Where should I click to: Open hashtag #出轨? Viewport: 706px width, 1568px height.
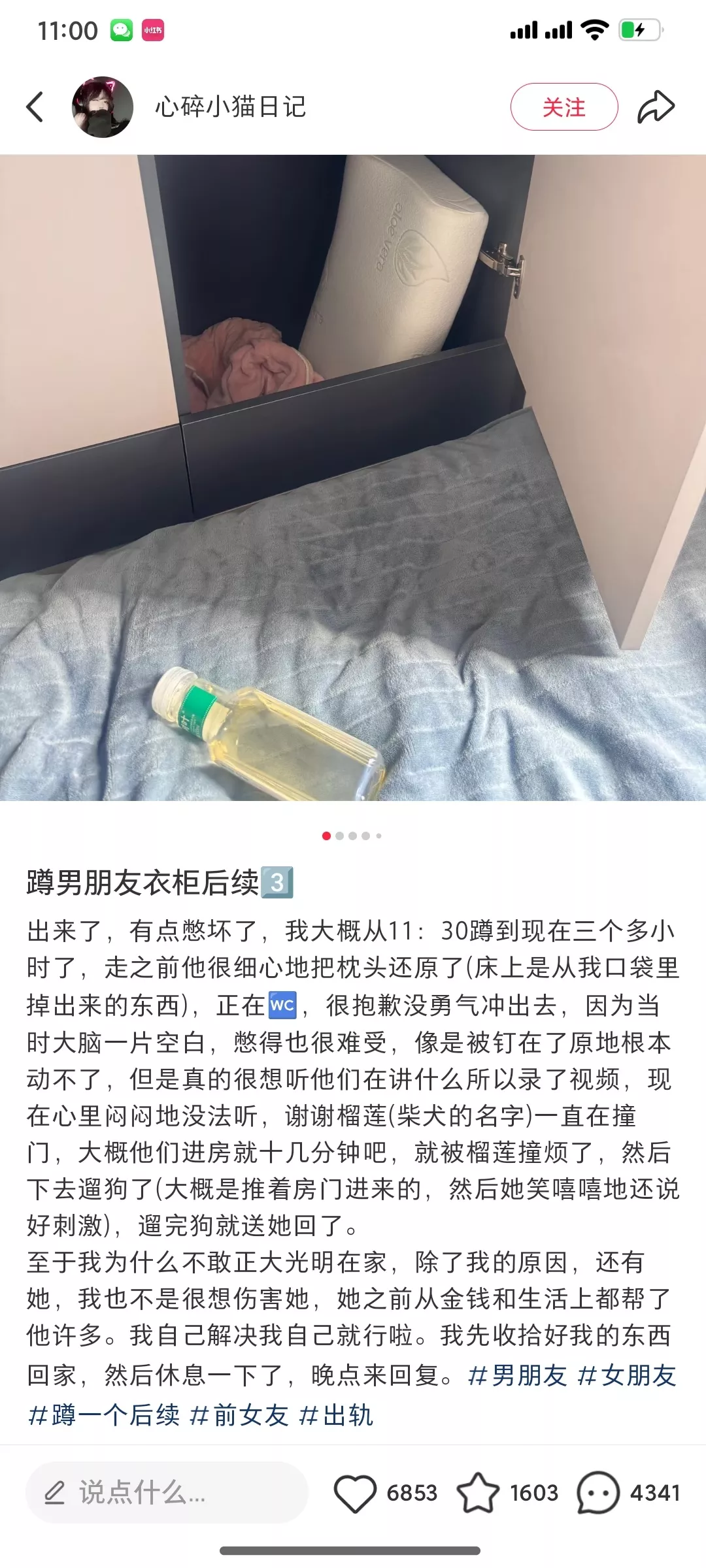coord(336,1415)
